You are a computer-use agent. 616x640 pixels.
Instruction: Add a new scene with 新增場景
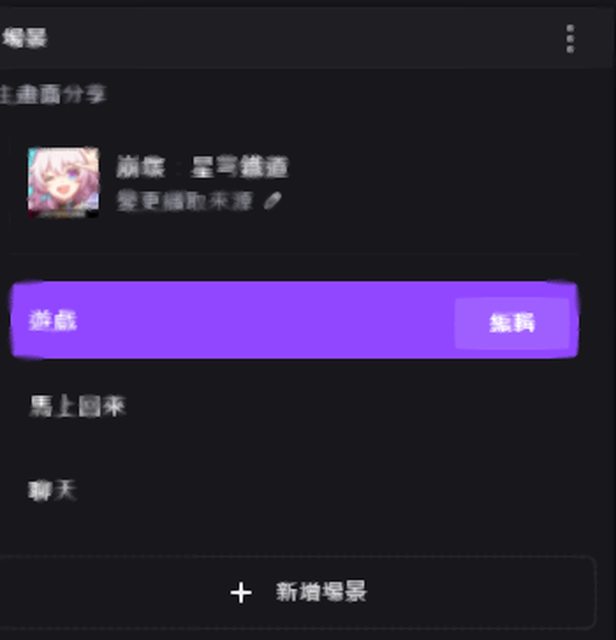click(298, 592)
